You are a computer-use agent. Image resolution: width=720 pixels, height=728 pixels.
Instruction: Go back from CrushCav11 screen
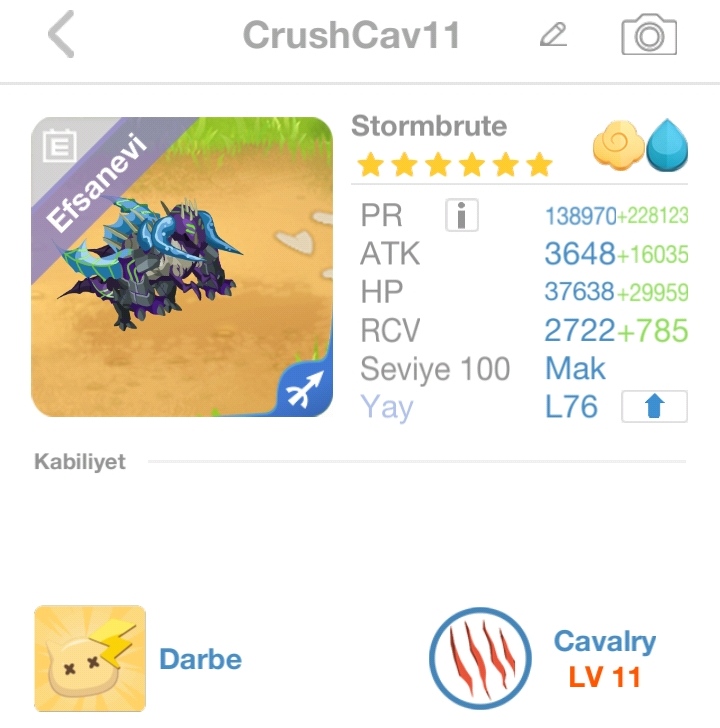[62, 36]
